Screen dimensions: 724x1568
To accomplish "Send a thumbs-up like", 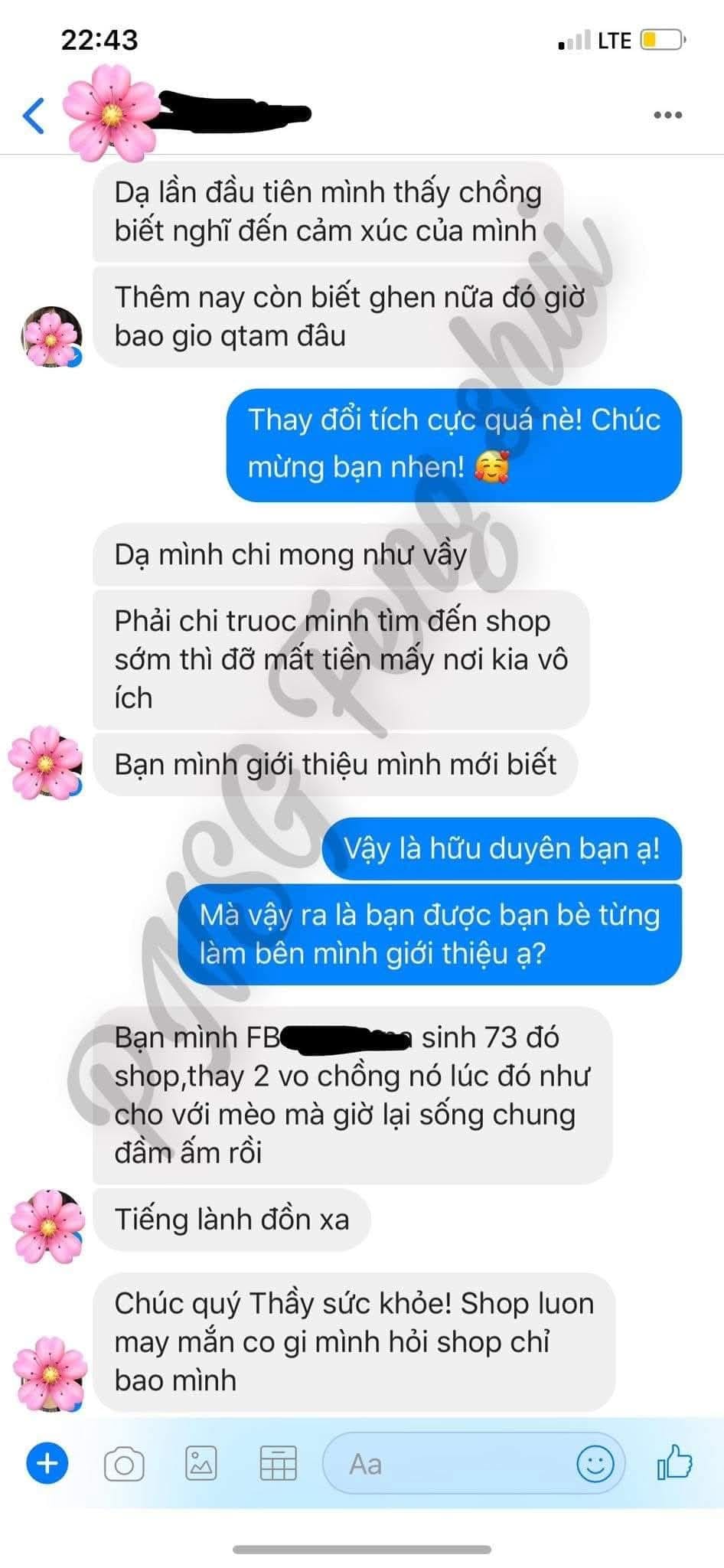I will (x=674, y=1462).
